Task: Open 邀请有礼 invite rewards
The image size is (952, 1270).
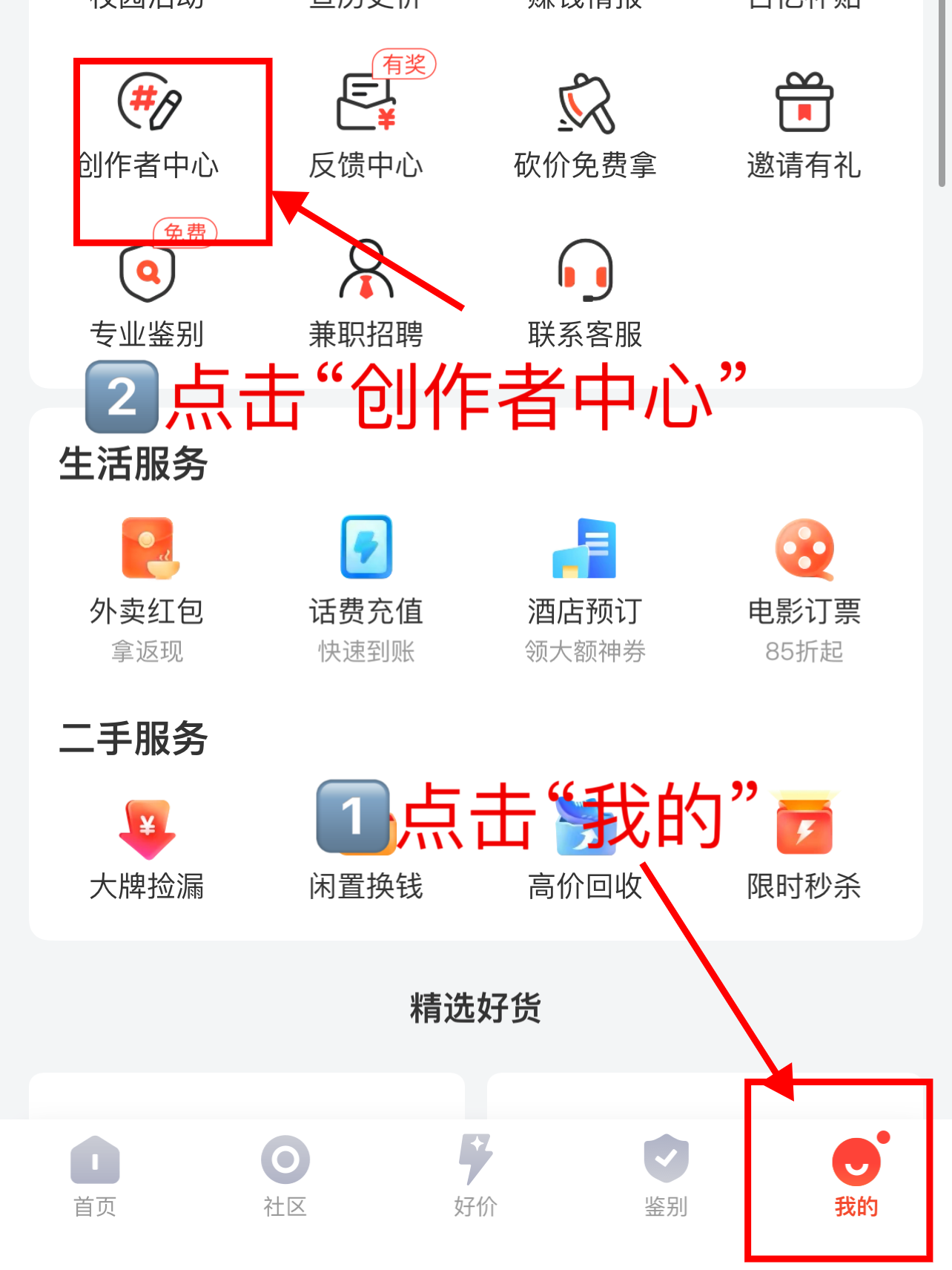Action: (x=804, y=126)
